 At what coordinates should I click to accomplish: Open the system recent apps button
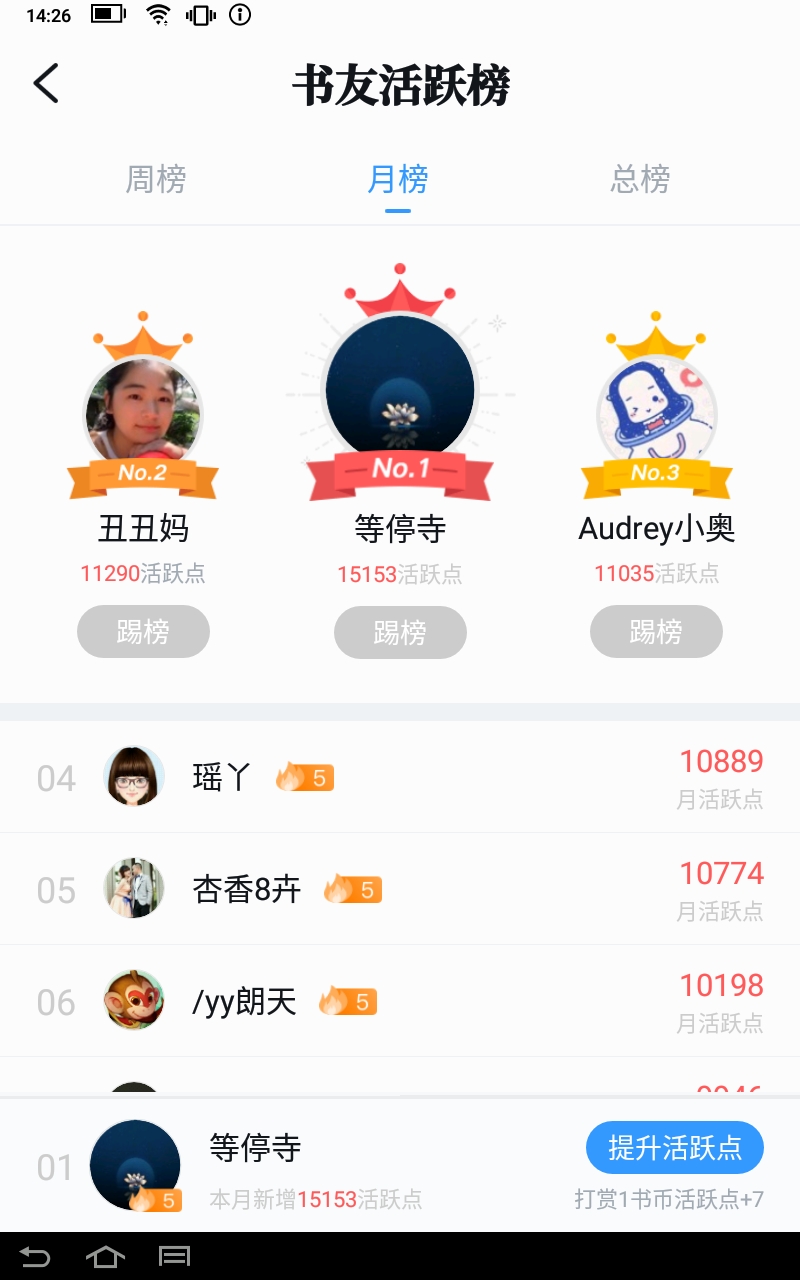pyautogui.click(x=175, y=1256)
